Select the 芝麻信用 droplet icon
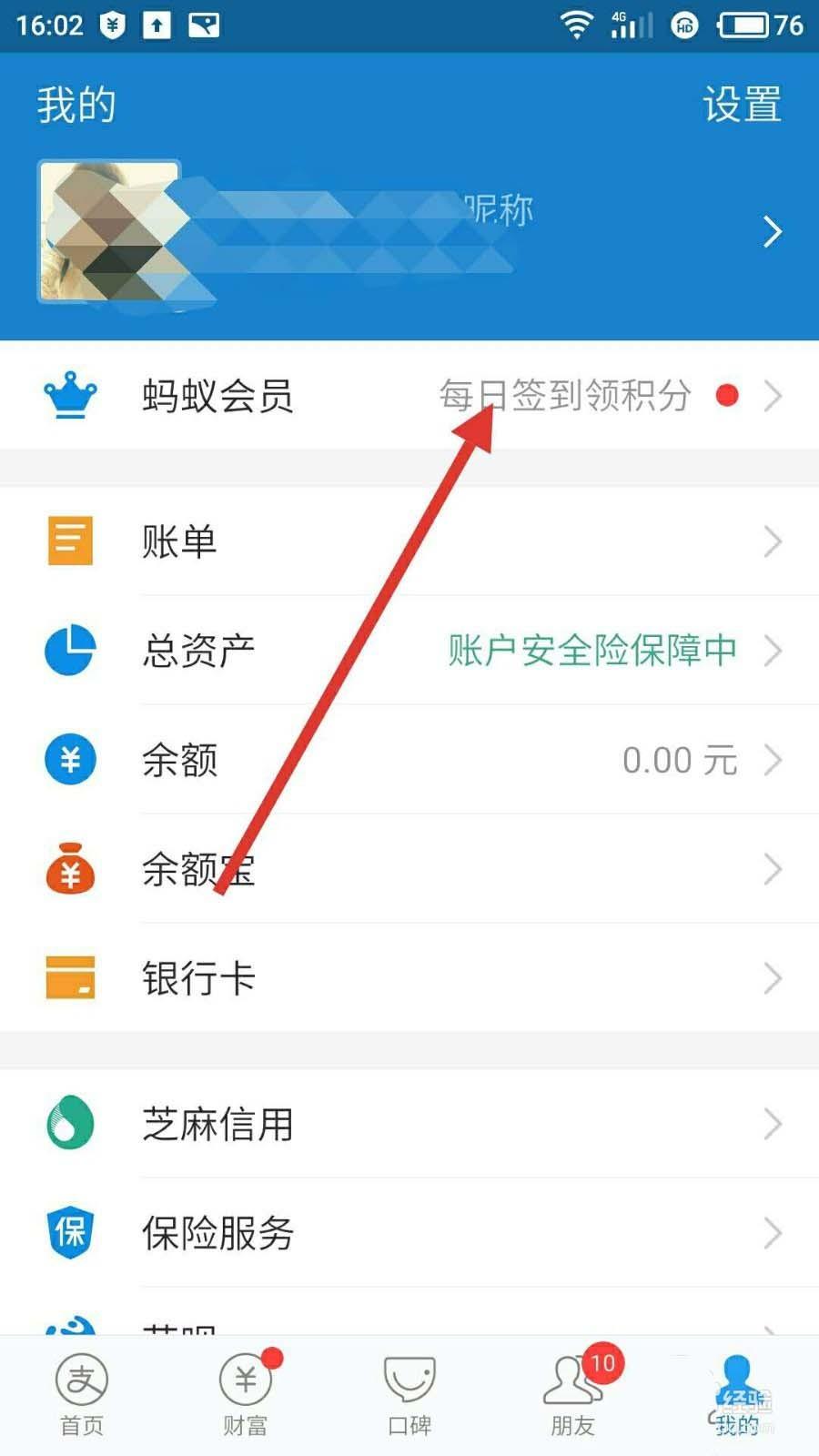Image resolution: width=819 pixels, height=1456 pixels. (x=68, y=1124)
